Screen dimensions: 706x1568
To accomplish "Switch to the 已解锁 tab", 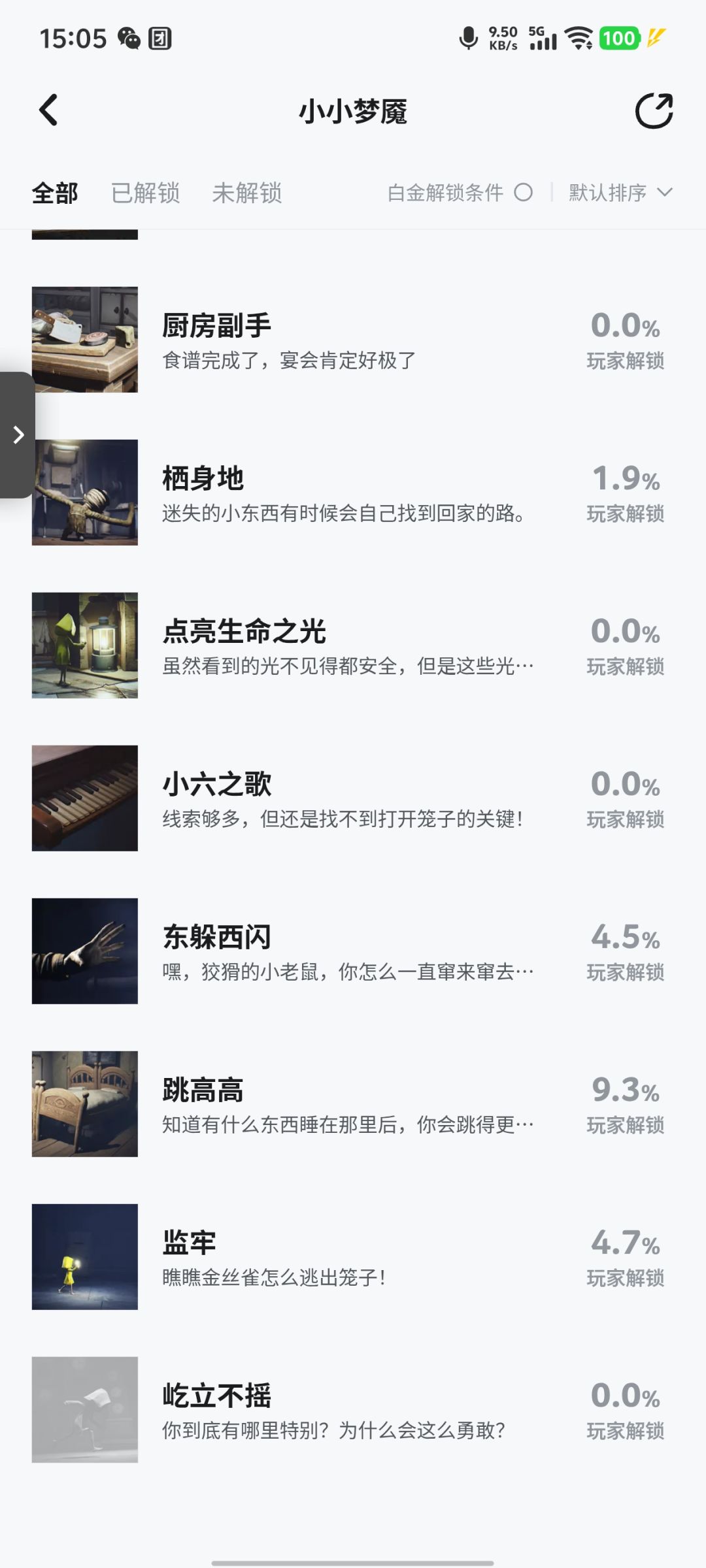I will point(145,193).
